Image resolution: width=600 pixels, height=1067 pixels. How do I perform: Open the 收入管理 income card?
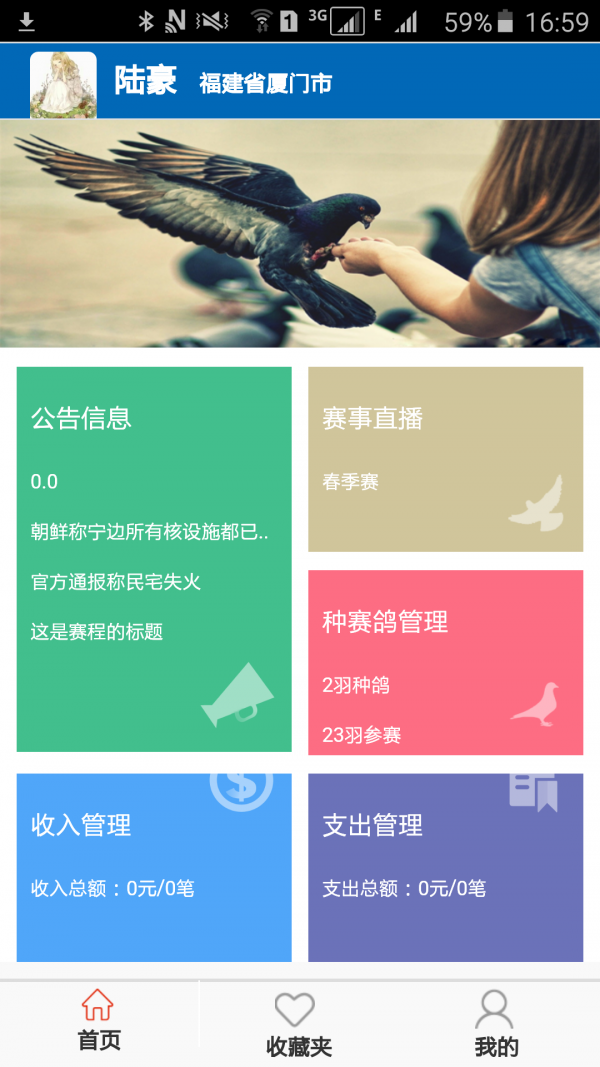pos(154,866)
